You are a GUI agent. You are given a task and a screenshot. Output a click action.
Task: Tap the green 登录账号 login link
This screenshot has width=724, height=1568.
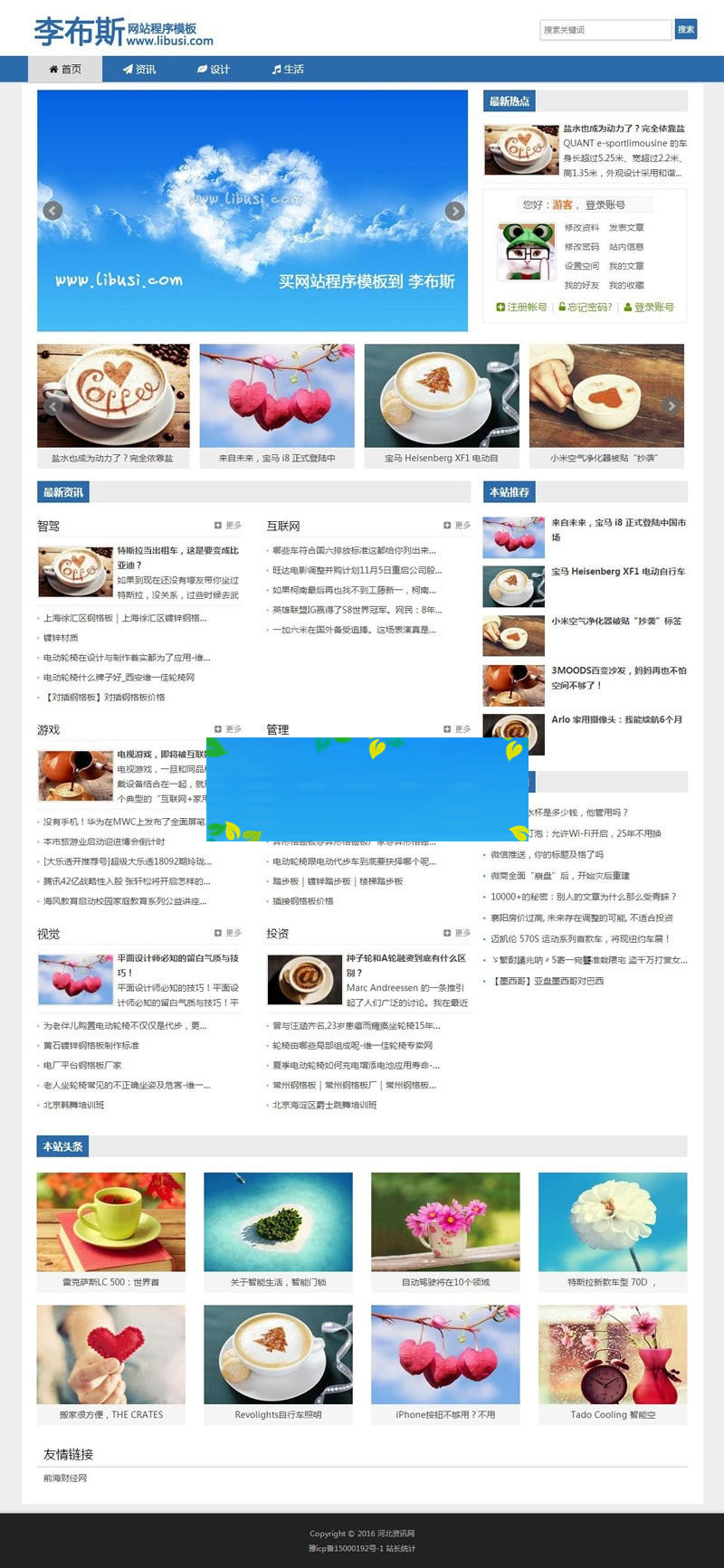coord(649,308)
